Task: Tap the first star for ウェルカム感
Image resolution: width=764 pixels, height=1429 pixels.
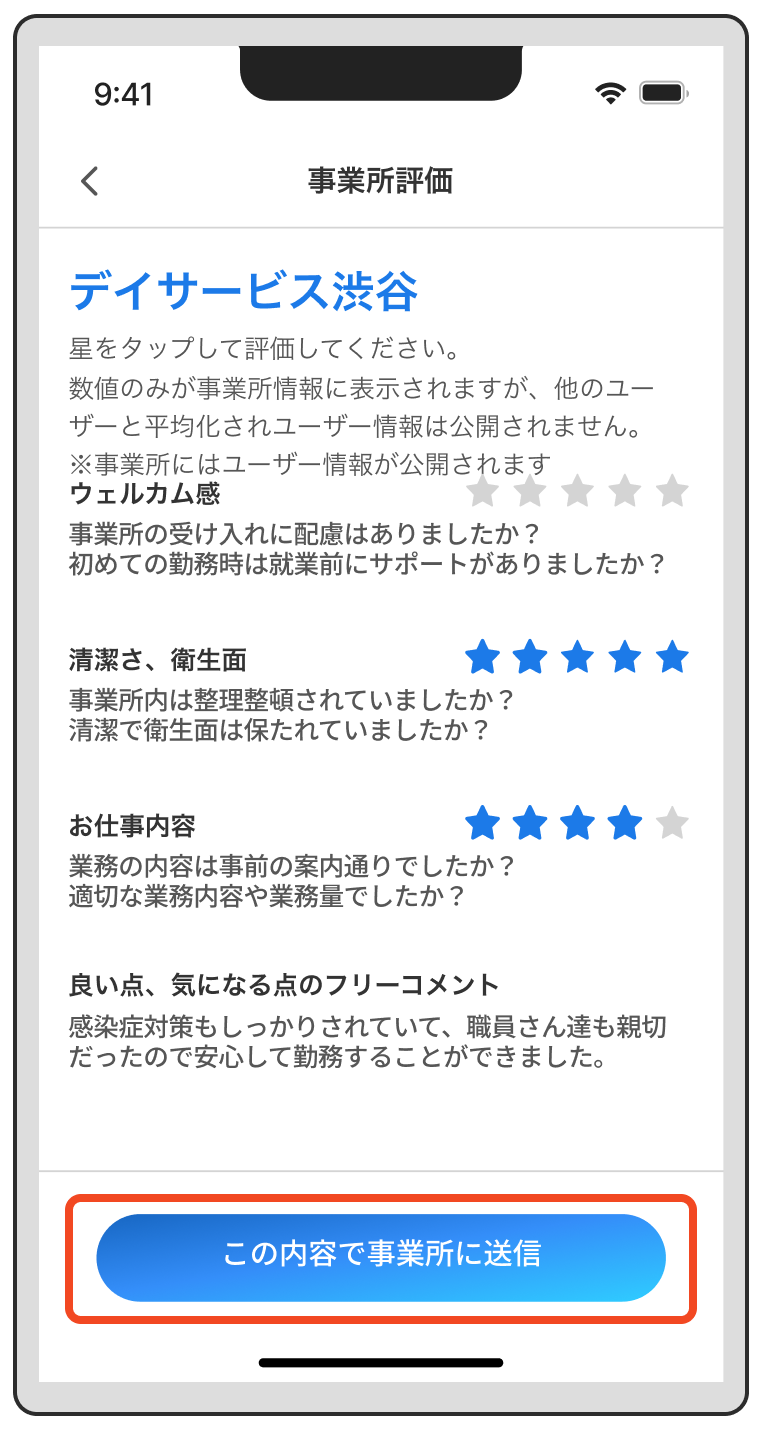Action: tap(482, 491)
